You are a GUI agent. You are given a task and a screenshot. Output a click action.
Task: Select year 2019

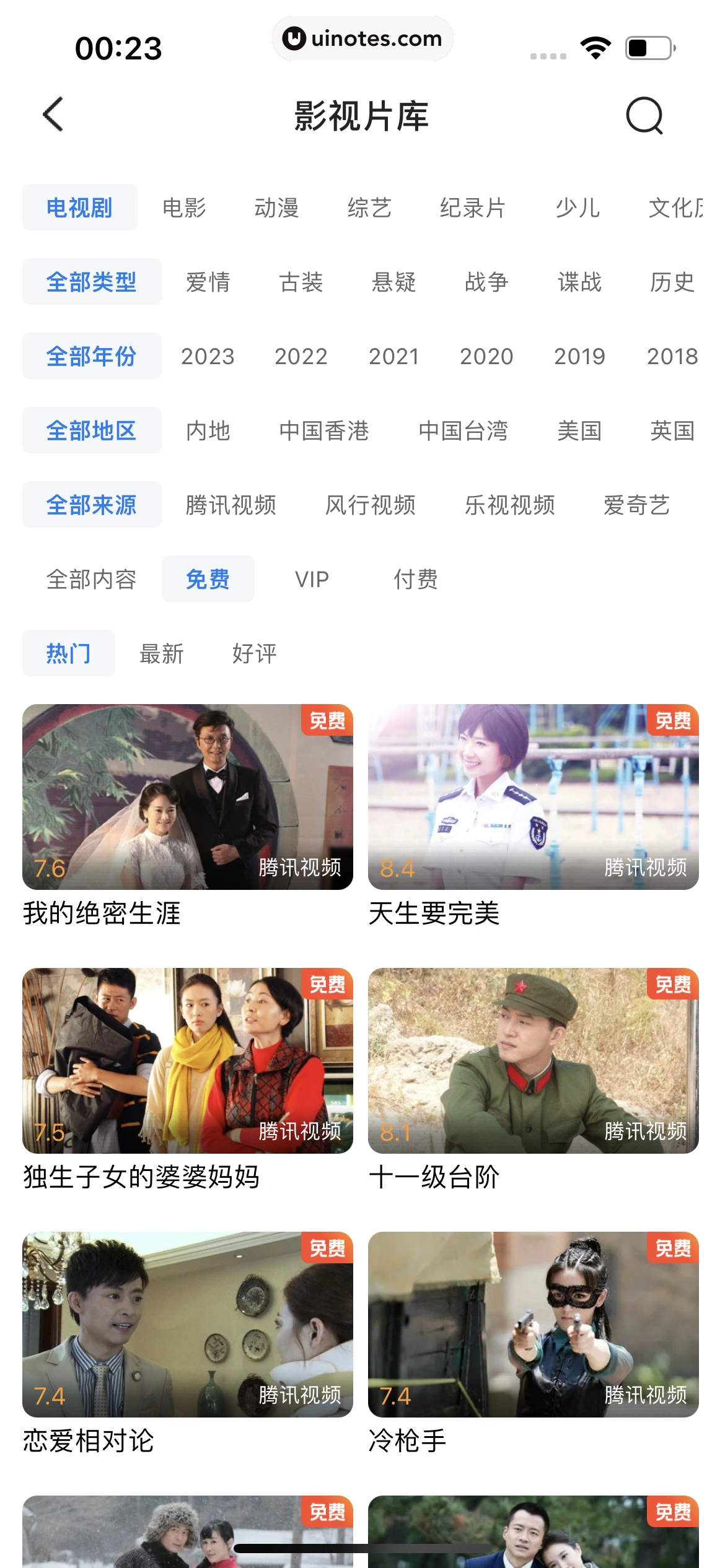tap(579, 357)
